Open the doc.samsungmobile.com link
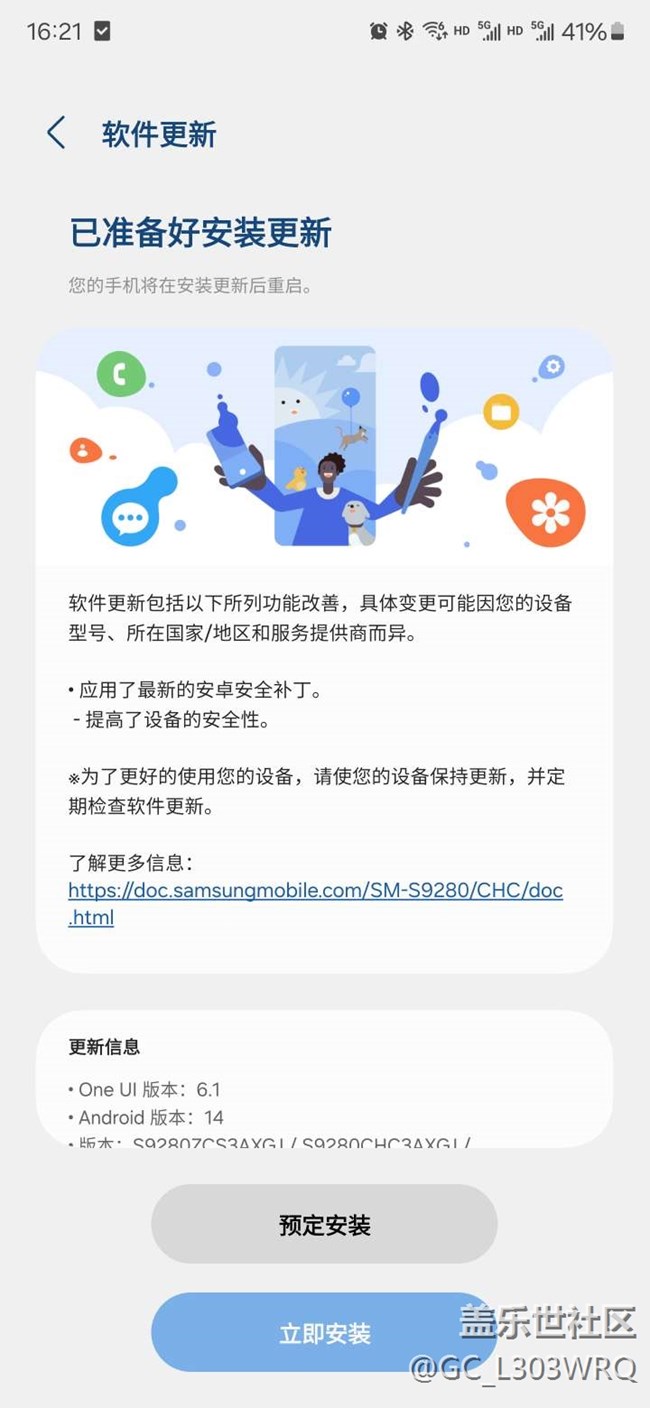The width and height of the screenshot is (650, 1408). 315,891
